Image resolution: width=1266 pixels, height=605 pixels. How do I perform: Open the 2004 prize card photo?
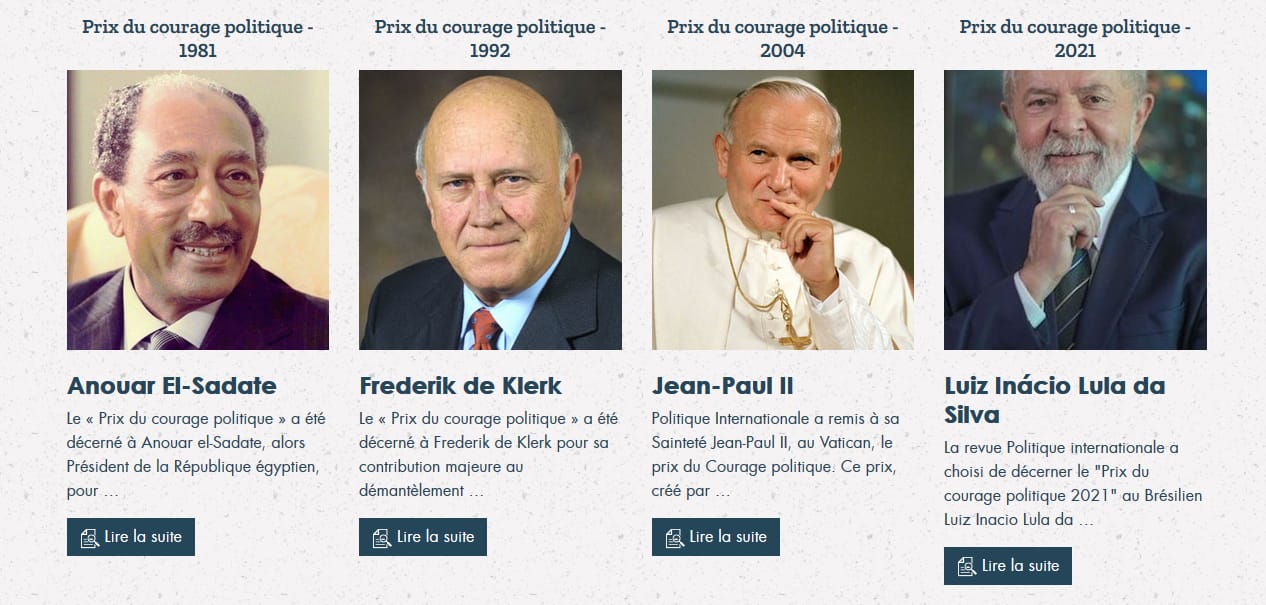[x=782, y=210]
